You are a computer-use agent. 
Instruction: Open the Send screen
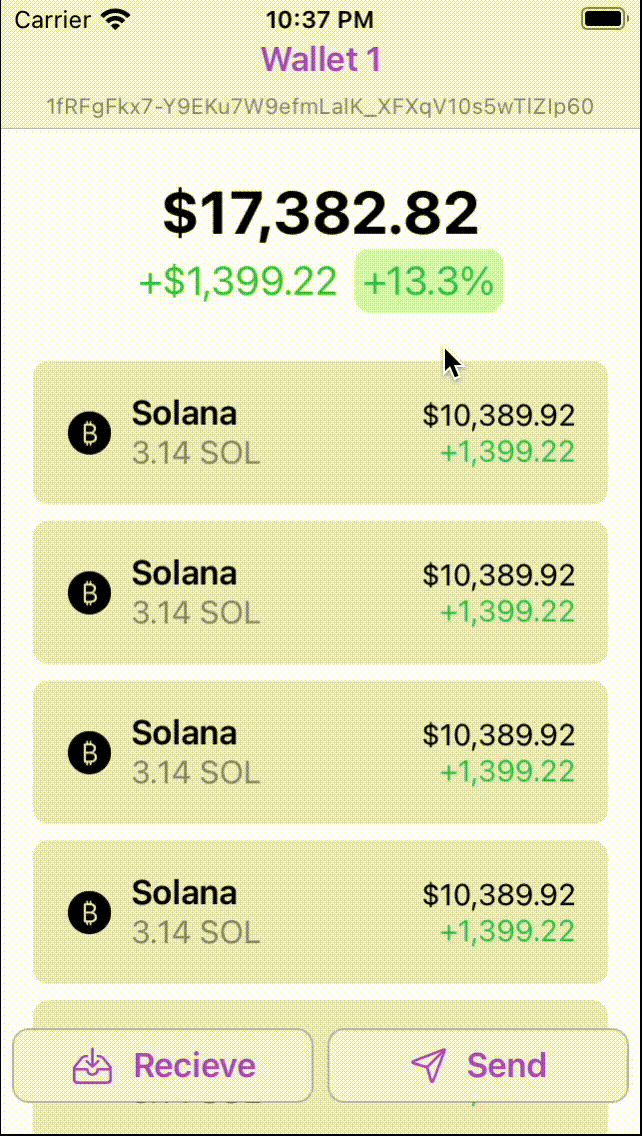point(478,1065)
